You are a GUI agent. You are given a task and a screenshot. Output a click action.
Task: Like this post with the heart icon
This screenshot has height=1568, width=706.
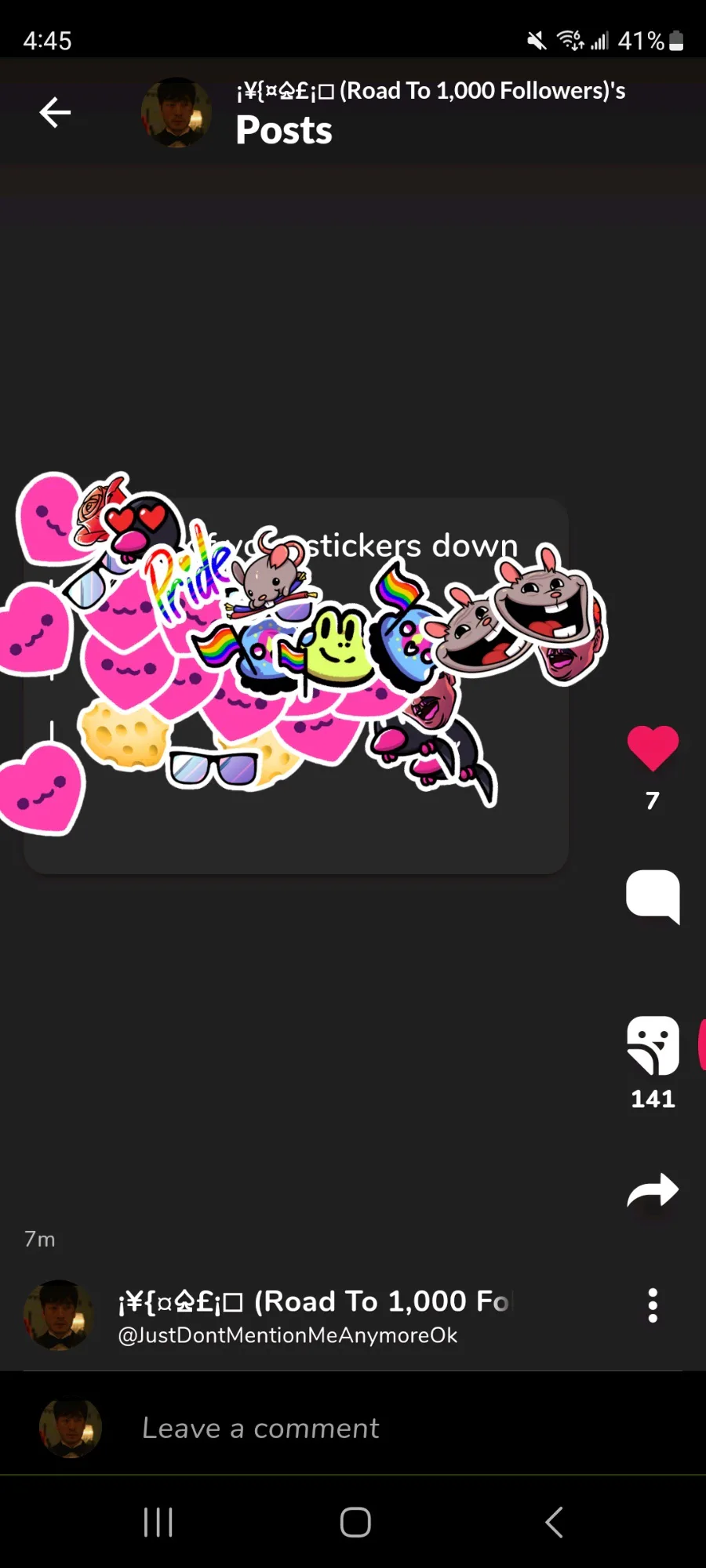pos(653,748)
